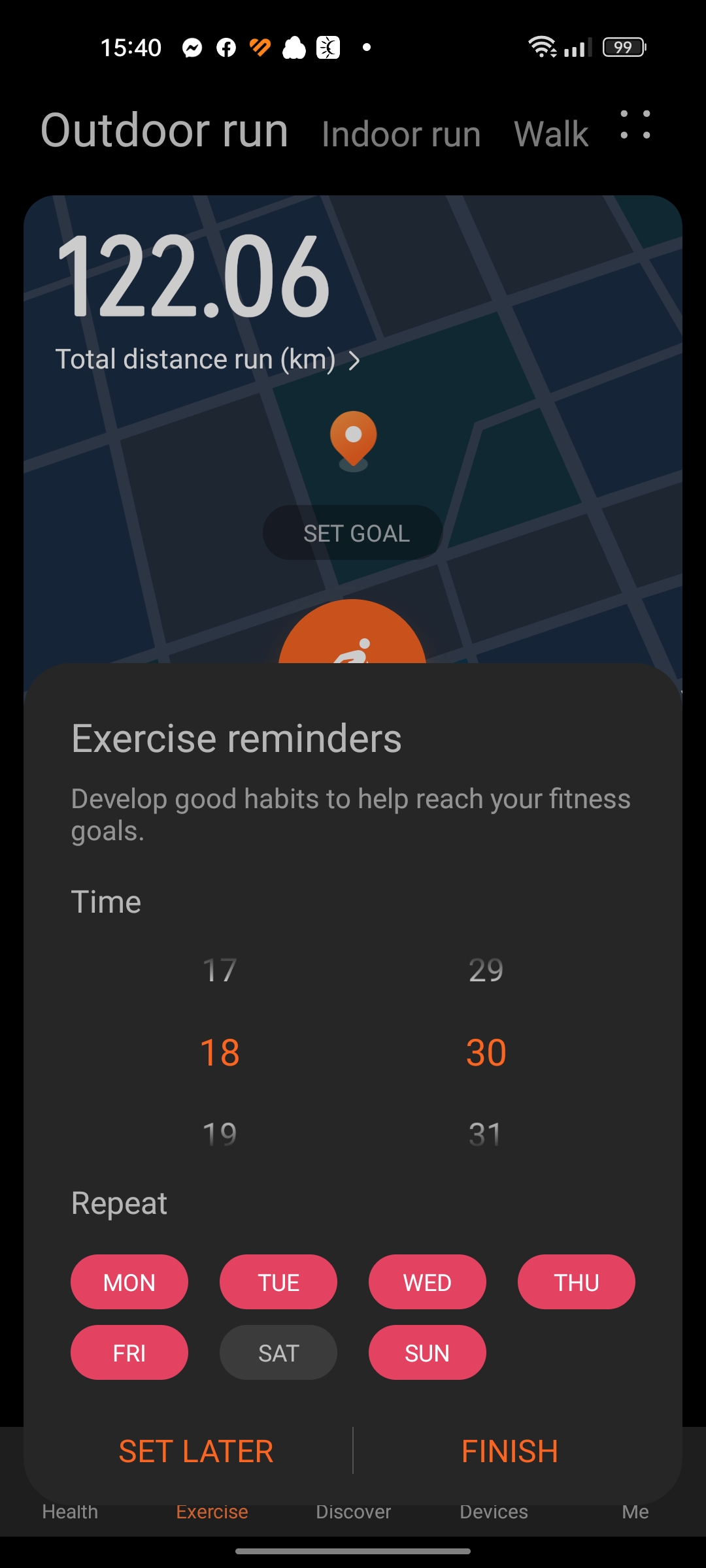
Task: Toggle the FRI repeat day chip
Action: coord(129,1352)
